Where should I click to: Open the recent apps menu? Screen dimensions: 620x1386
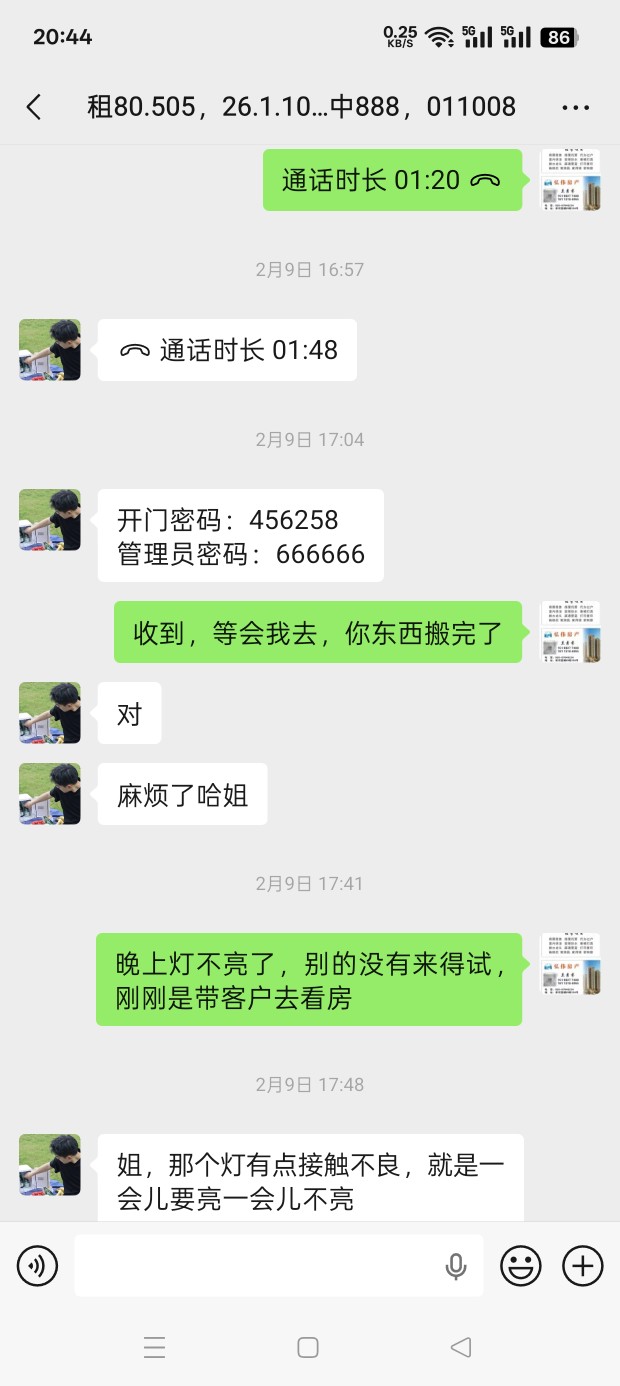pos(155,1347)
